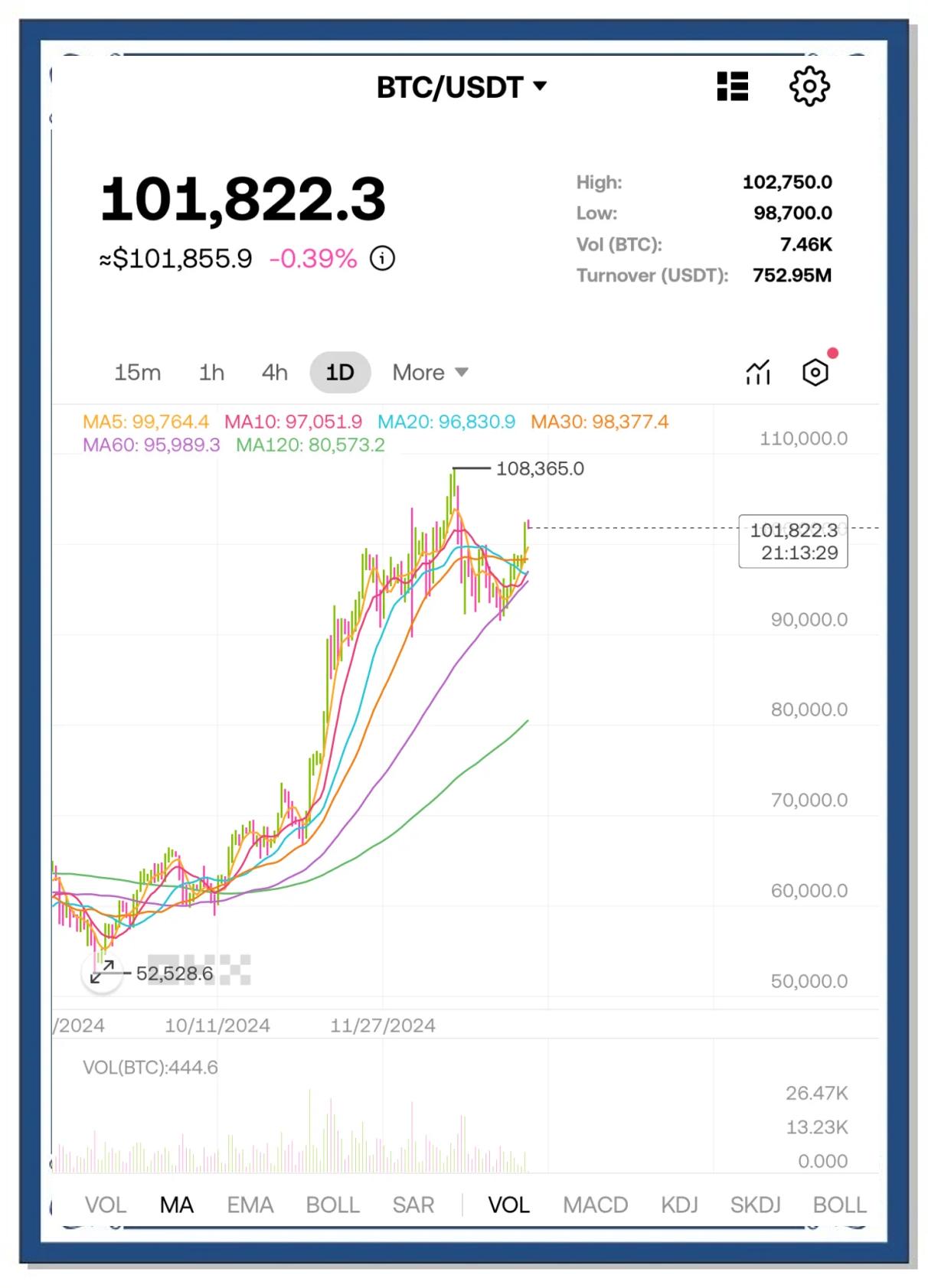Tap the info icon next to -0.39%

pos(381,259)
